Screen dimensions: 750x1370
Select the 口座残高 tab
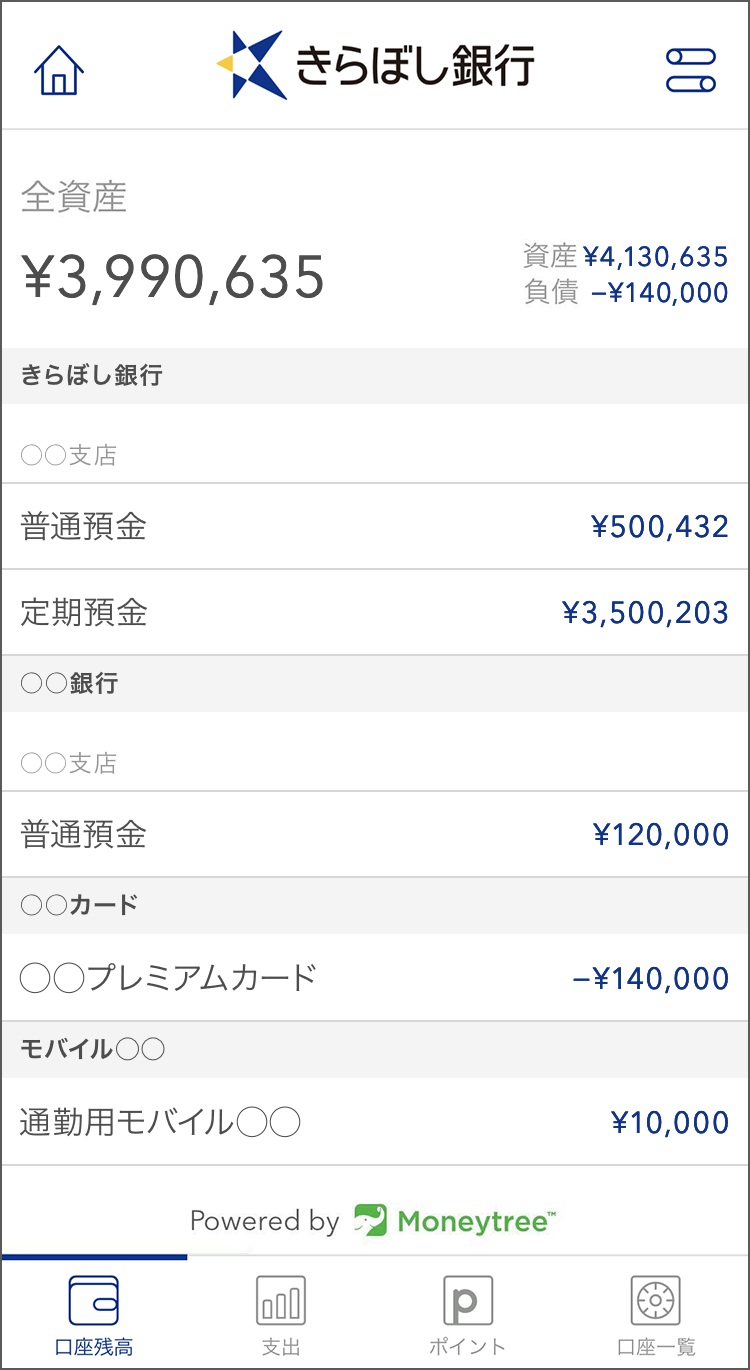[94, 1315]
